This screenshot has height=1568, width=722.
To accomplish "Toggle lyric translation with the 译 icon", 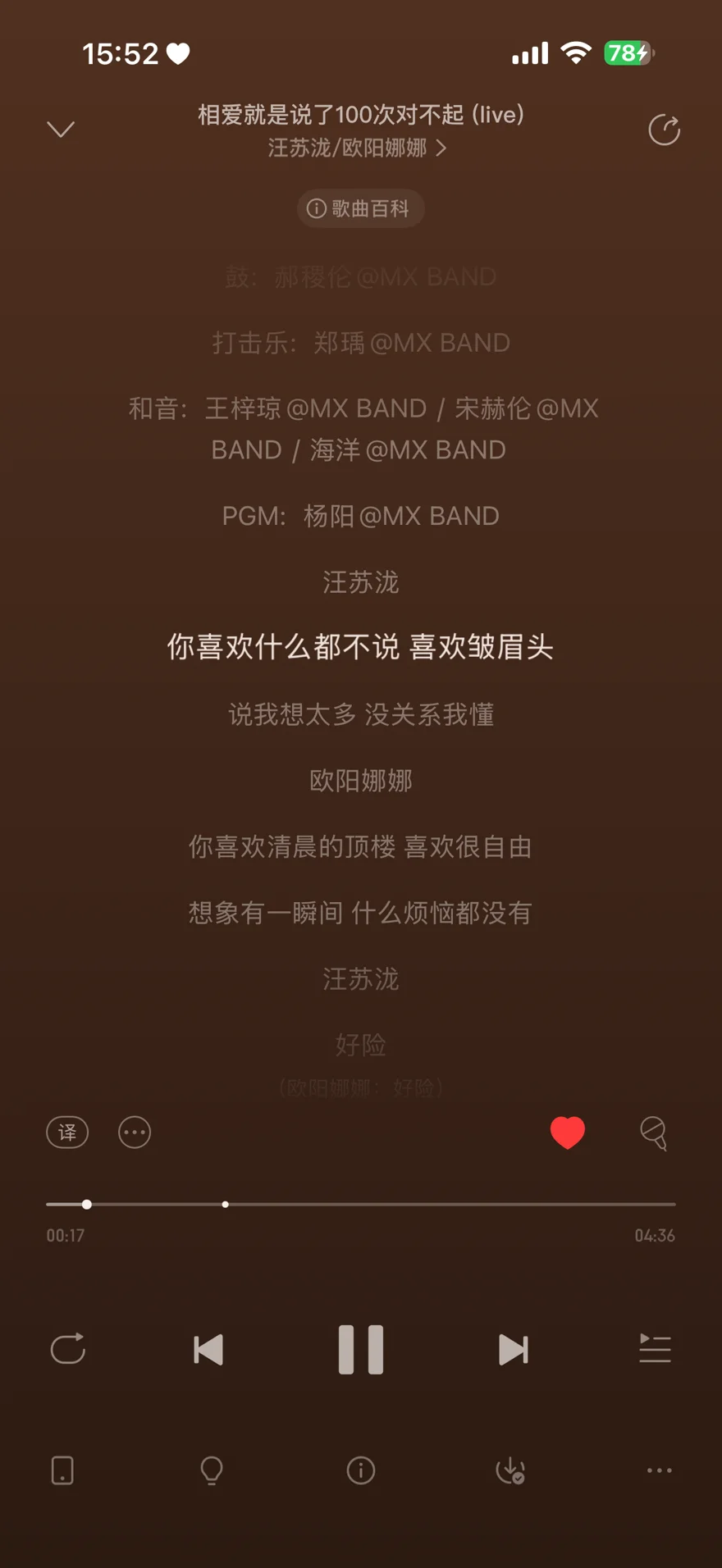I will point(67,1133).
